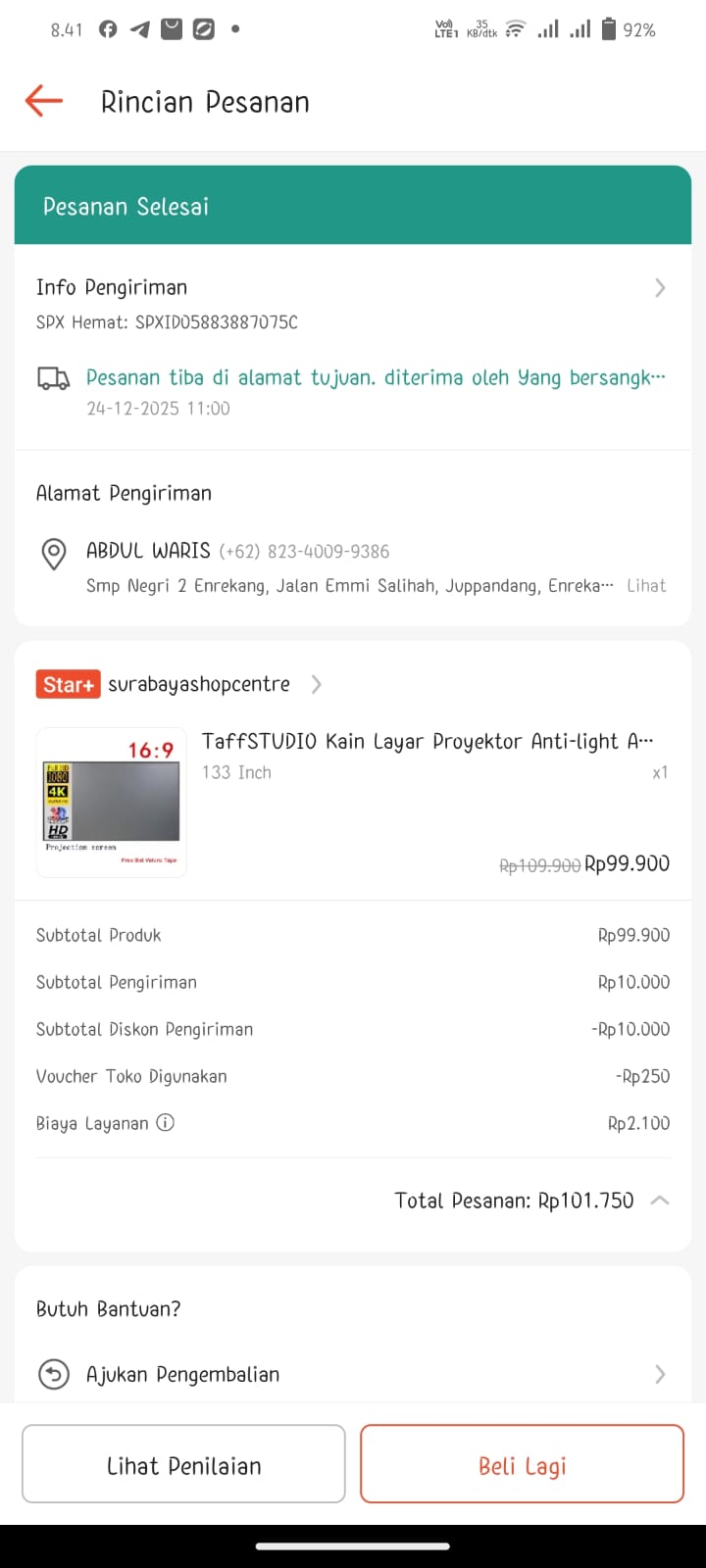This screenshot has height=1568, width=706.
Task: Collapse the Total Pesanan breakdown
Action: 660,1200
